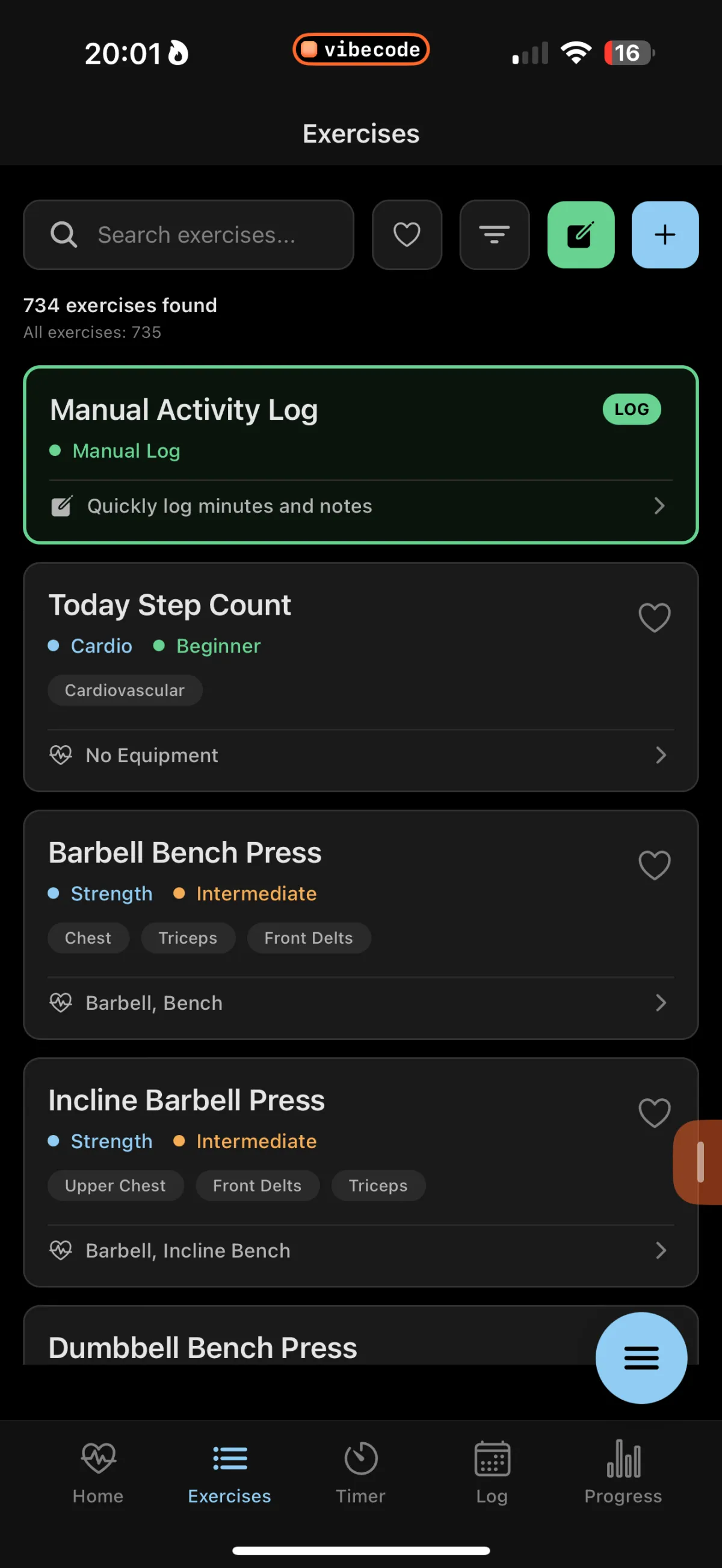Image resolution: width=722 pixels, height=1568 pixels.
Task: Open the Progress tab
Action: click(x=623, y=1473)
